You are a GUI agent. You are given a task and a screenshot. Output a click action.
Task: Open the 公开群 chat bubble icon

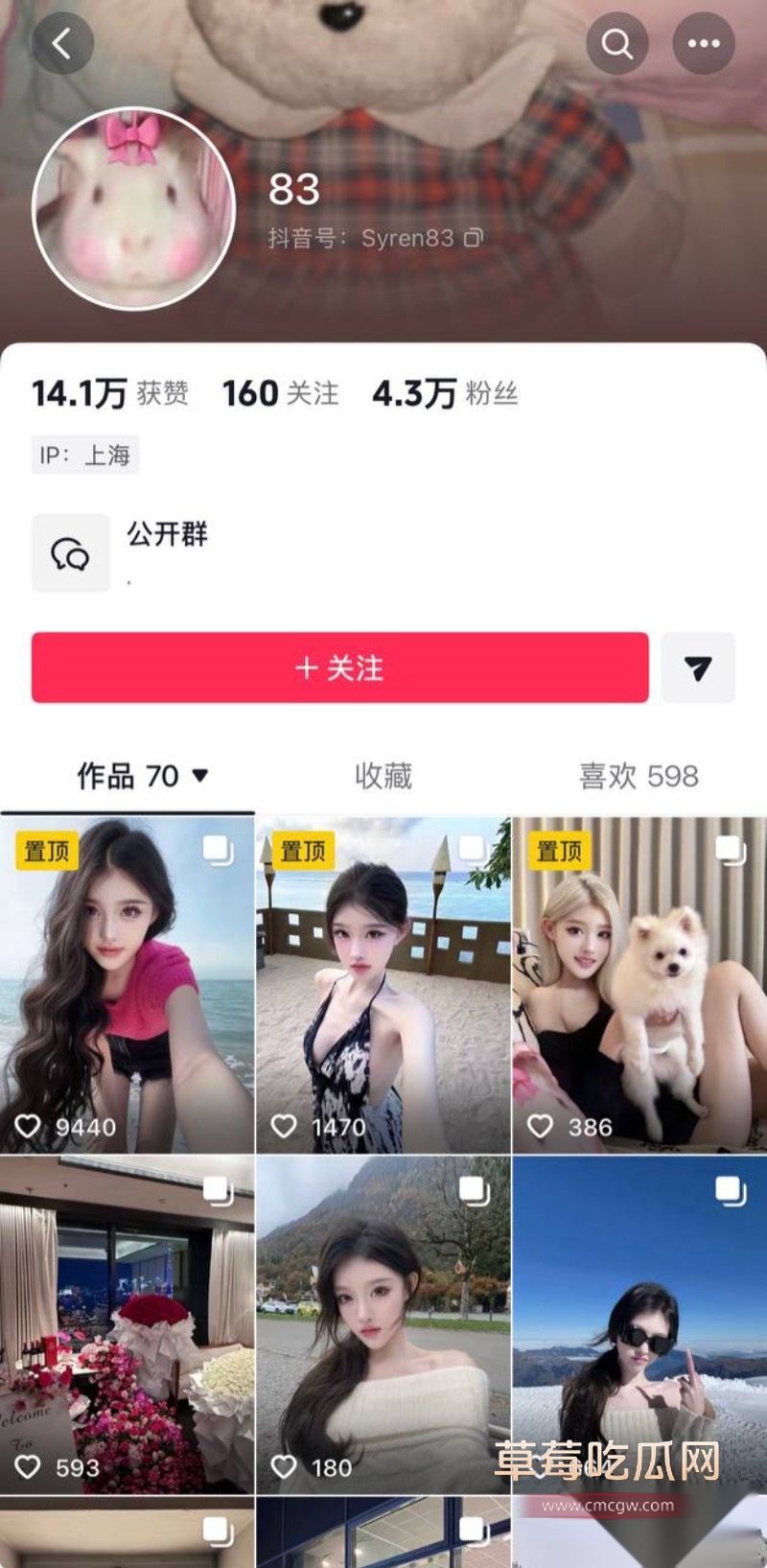pos(70,552)
